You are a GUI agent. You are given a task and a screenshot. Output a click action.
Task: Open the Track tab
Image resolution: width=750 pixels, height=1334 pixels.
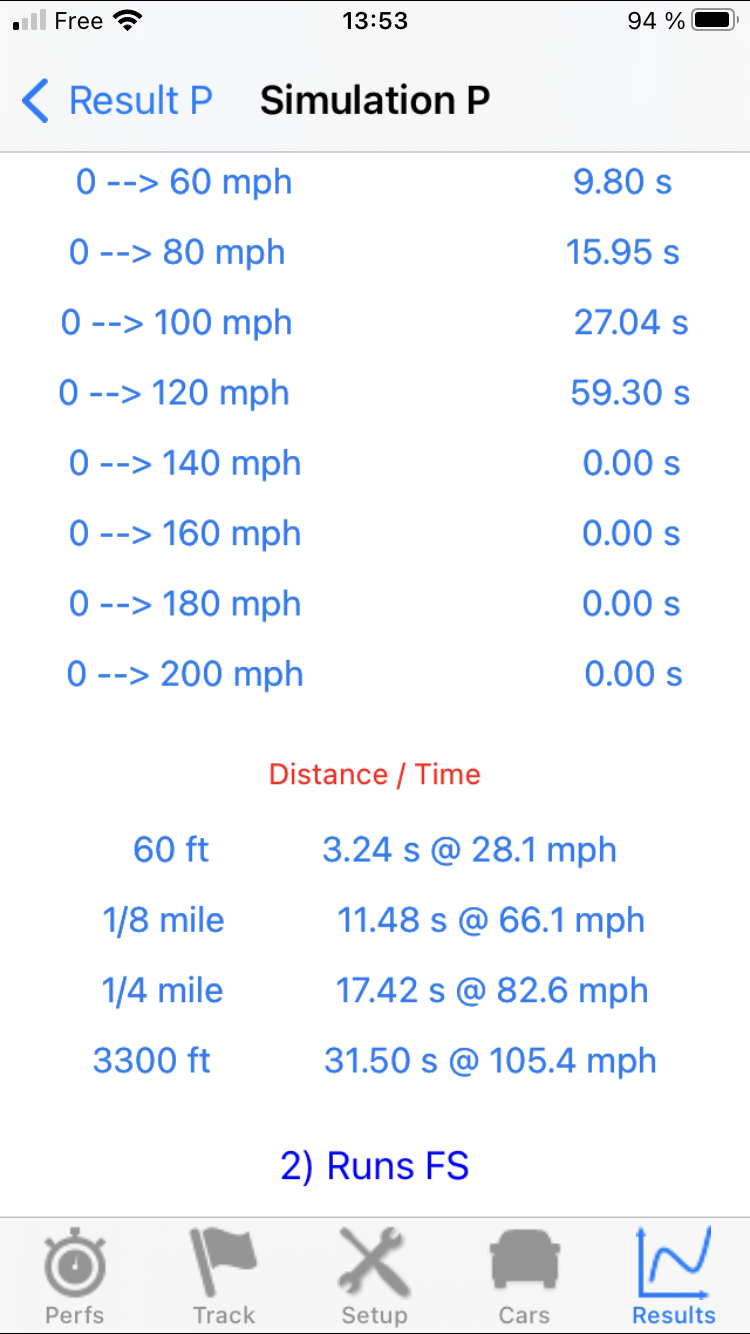pyautogui.click(x=224, y=1275)
